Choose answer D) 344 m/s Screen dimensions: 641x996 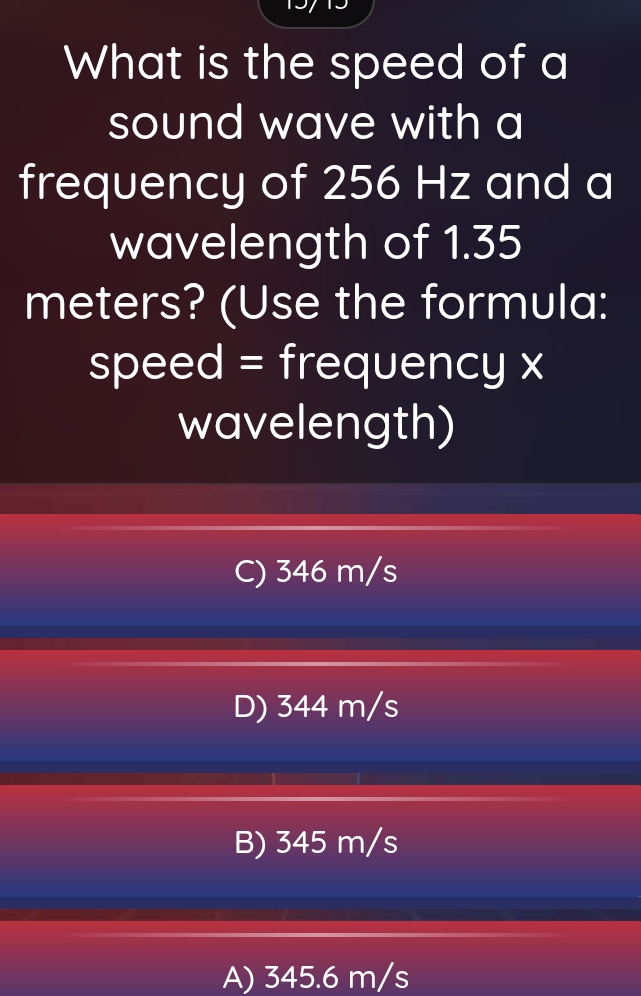(x=320, y=707)
